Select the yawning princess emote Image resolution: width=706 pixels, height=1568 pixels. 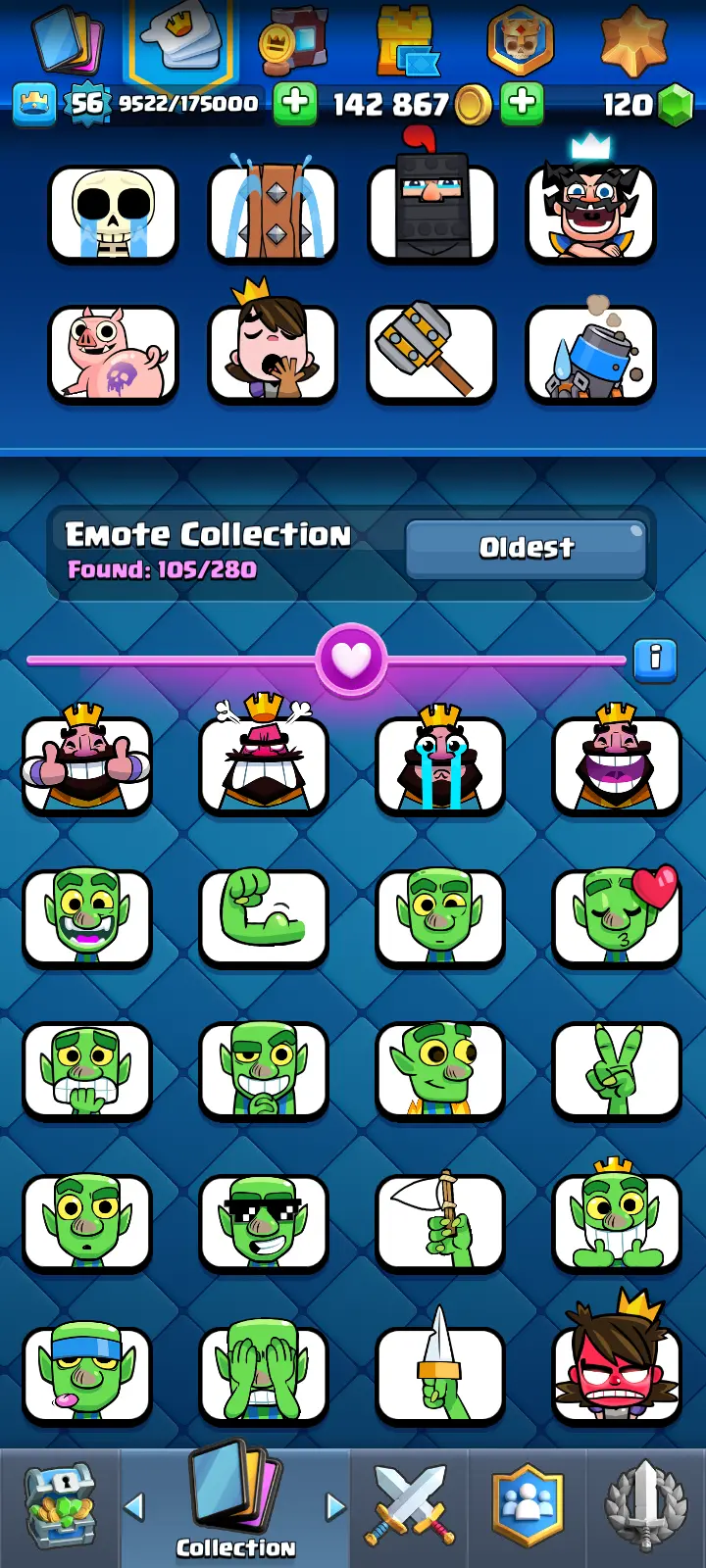click(272, 353)
